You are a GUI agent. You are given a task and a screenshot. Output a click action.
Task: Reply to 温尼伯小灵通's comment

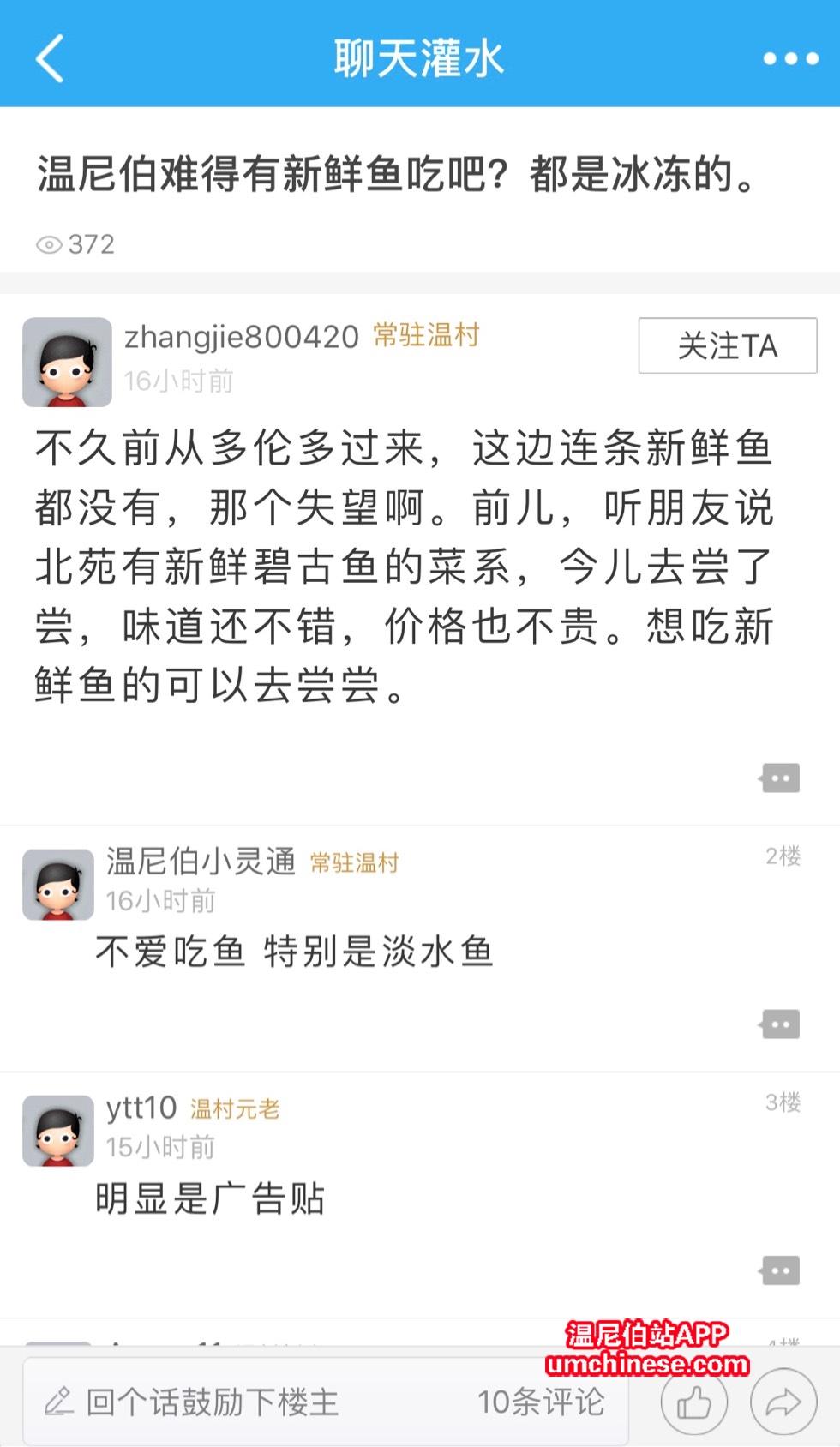[x=780, y=1024]
